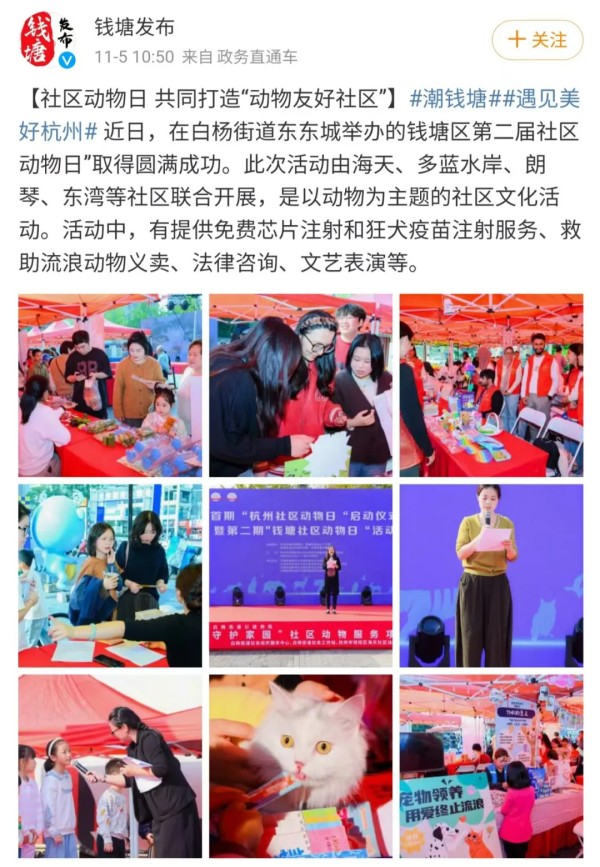View photo of volunteers in orange vests

[491, 385]
